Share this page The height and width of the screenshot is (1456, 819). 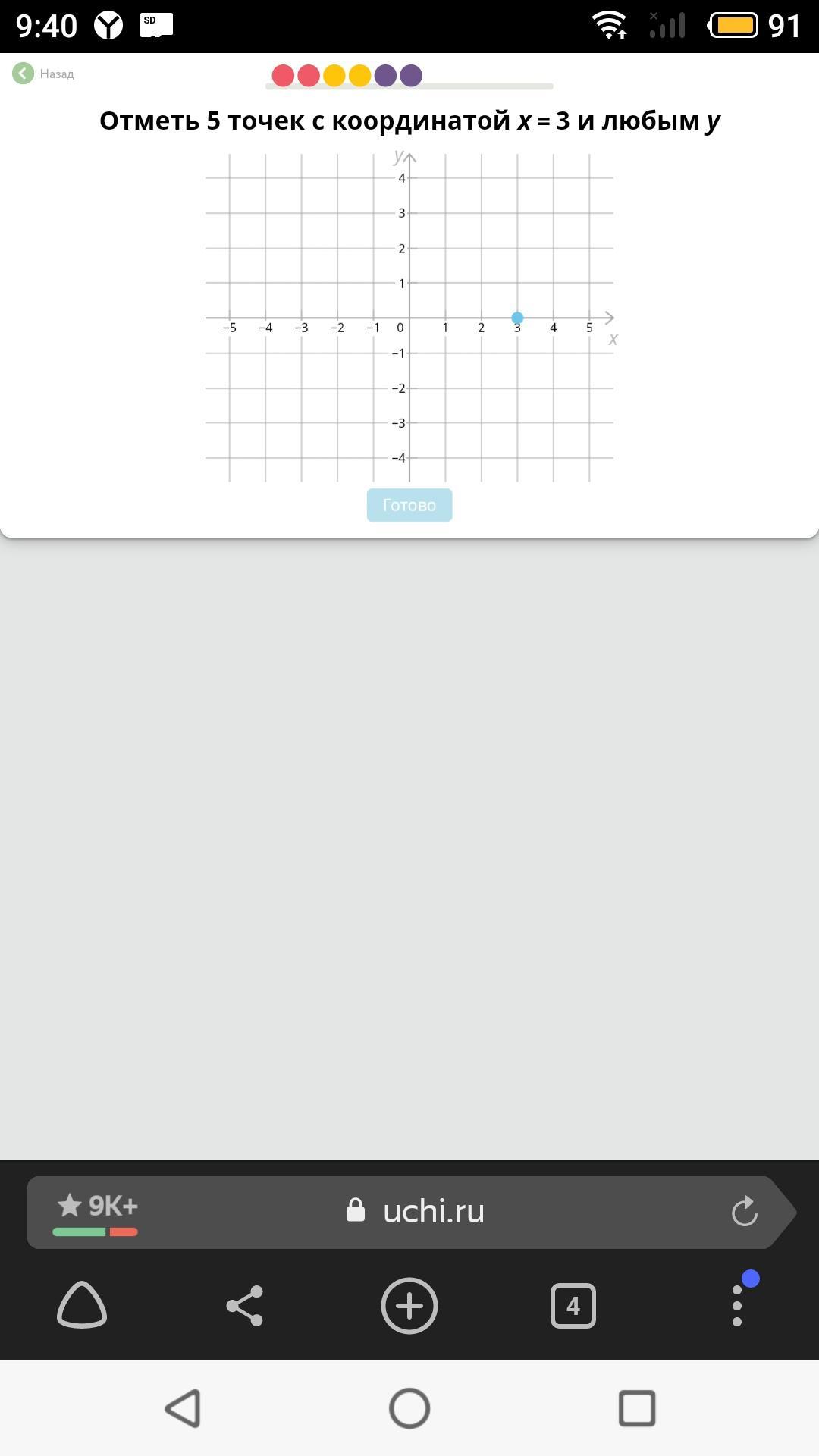[245, 1305]
